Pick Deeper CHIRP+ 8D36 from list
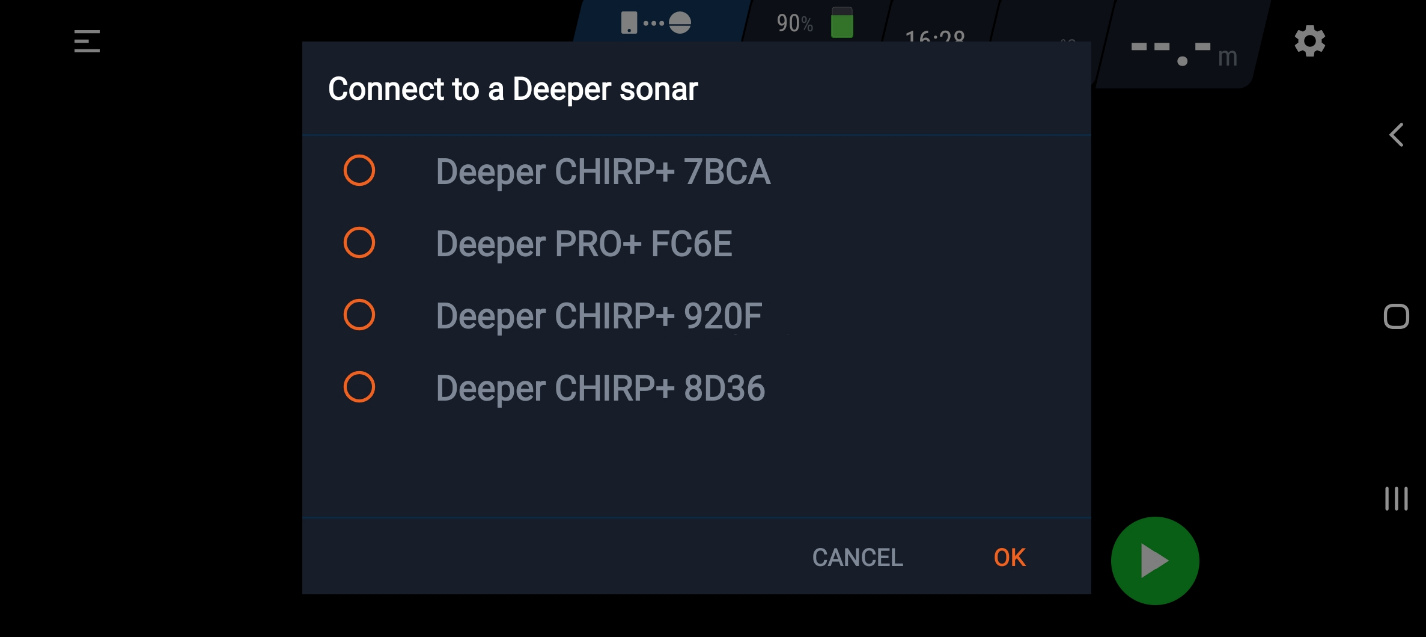 tap(359, 387)
